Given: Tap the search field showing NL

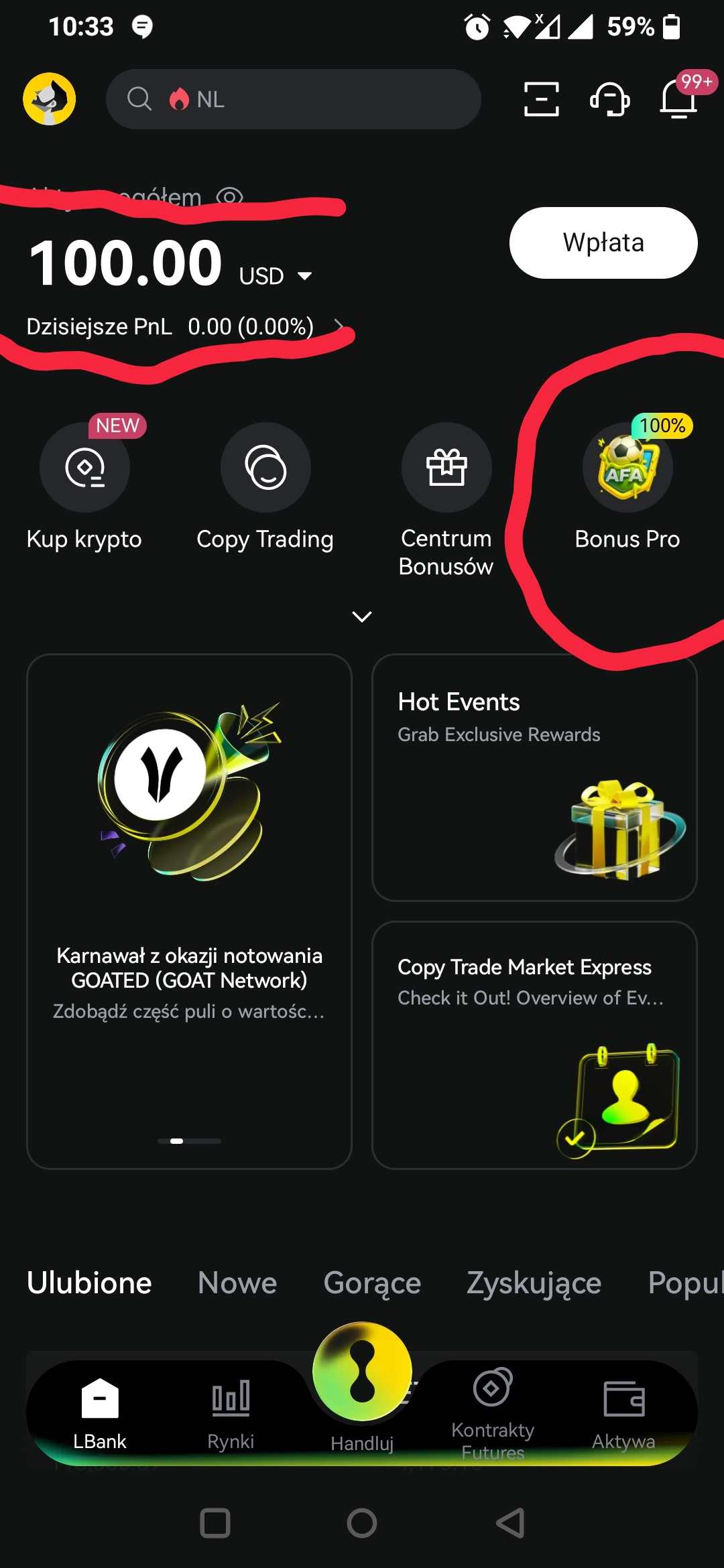Looking at the screenshot, I should point(293,99).
